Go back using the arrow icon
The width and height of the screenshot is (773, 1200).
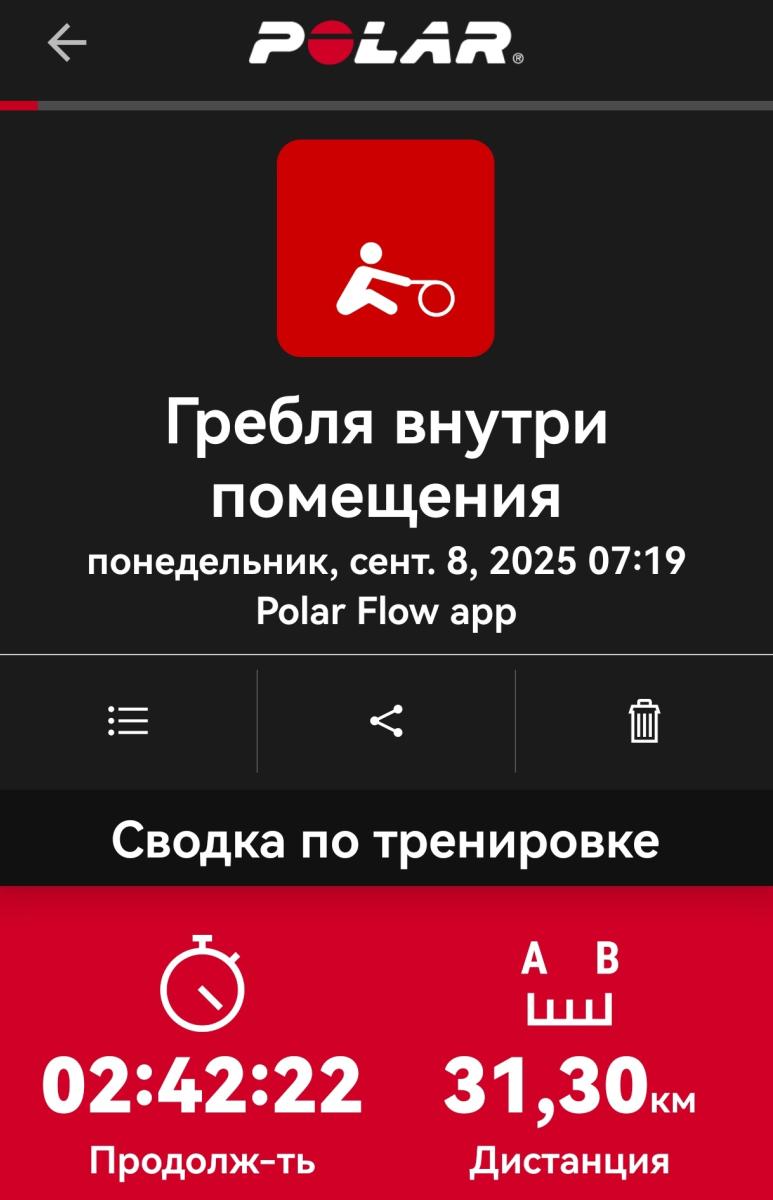pyautogui.click(x=67, y=43)
